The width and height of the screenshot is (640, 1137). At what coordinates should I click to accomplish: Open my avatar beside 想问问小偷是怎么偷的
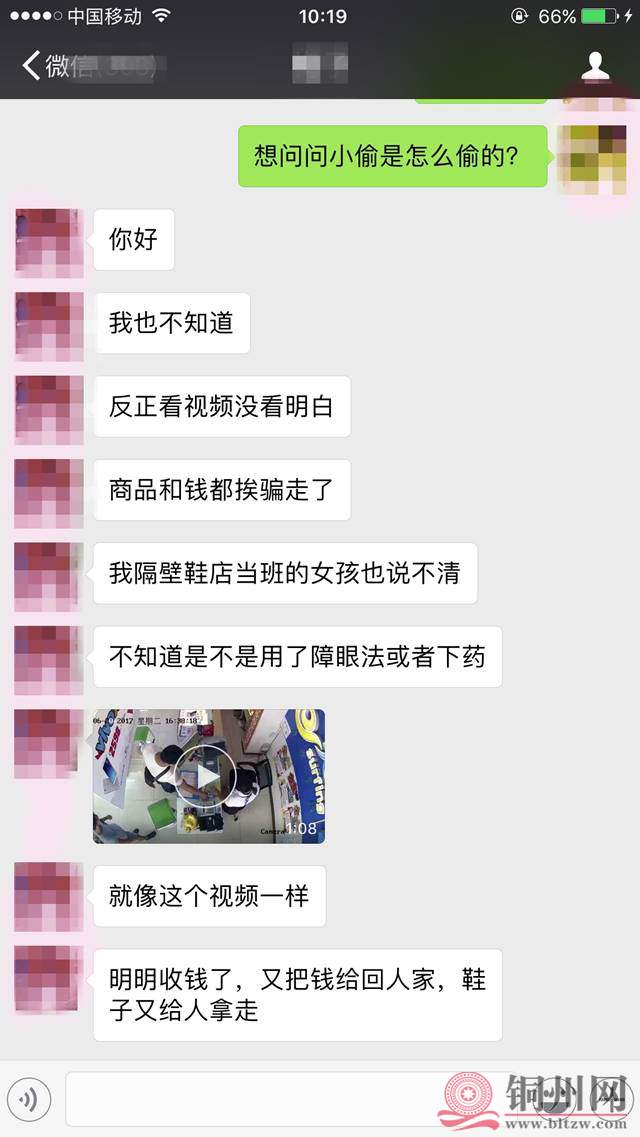[x=592, y=156]
